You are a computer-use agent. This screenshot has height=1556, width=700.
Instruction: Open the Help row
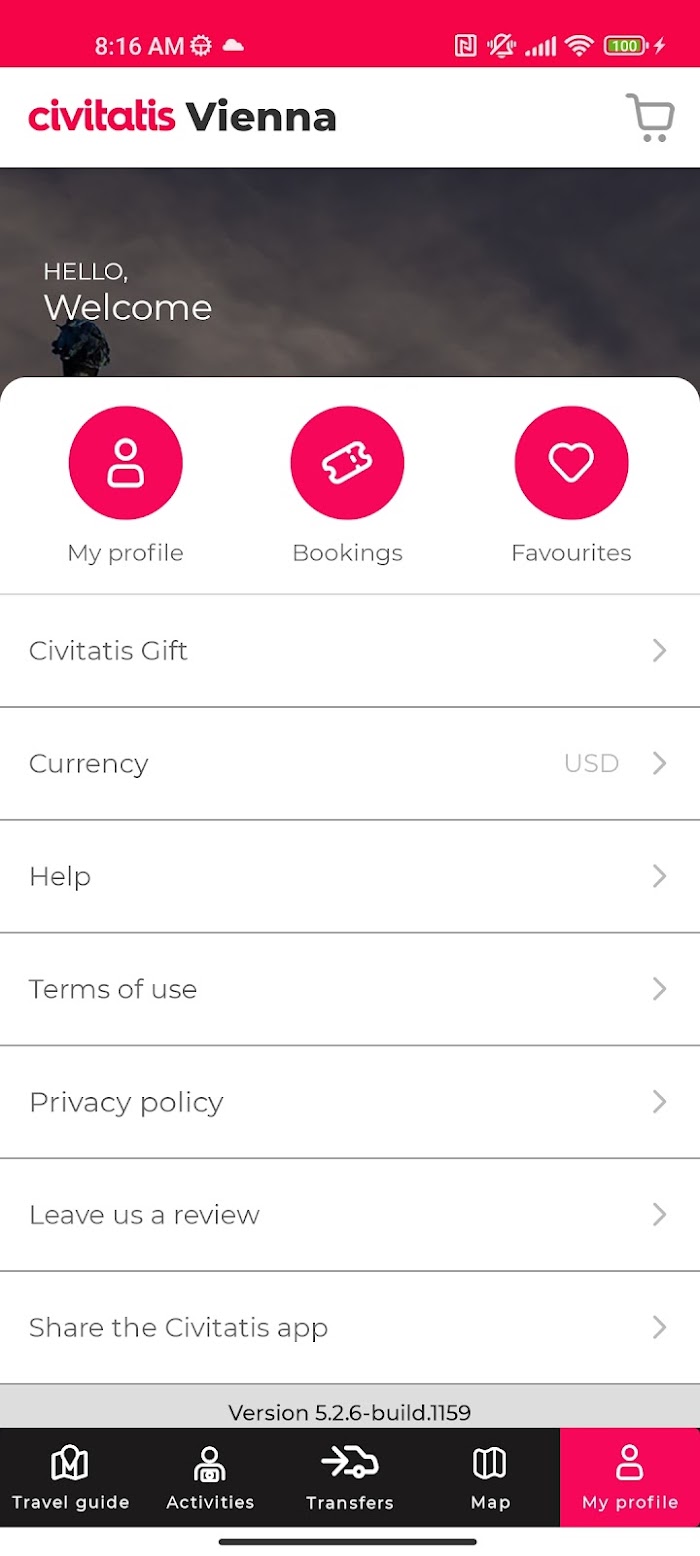coord(350,877)
